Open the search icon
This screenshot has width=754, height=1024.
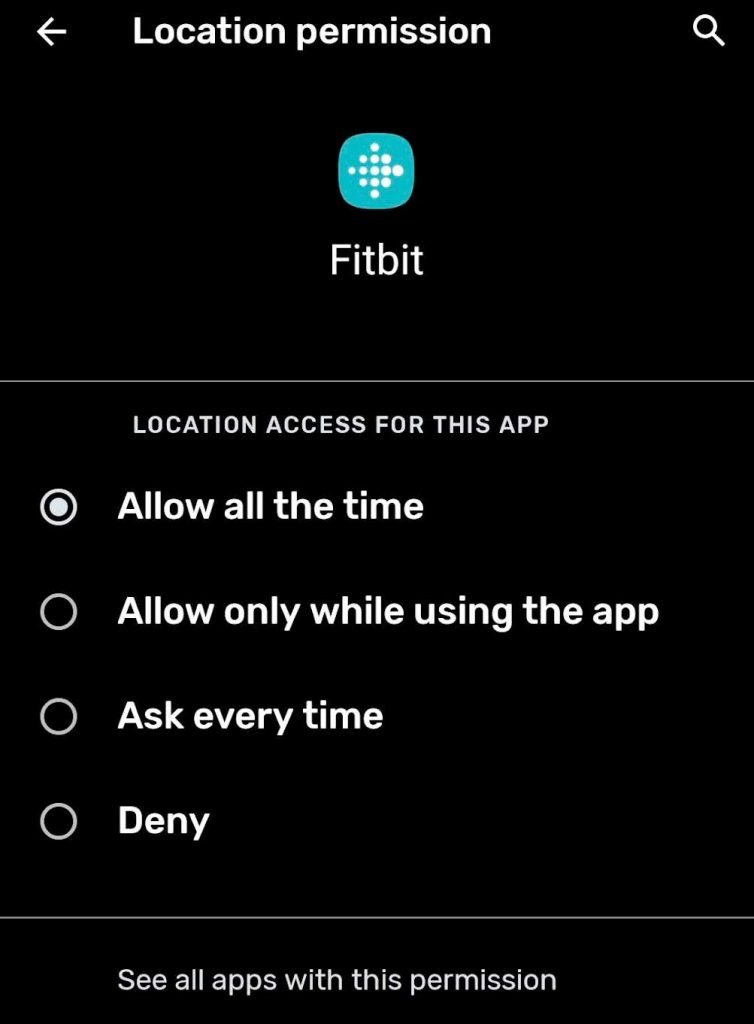point(708,32)
